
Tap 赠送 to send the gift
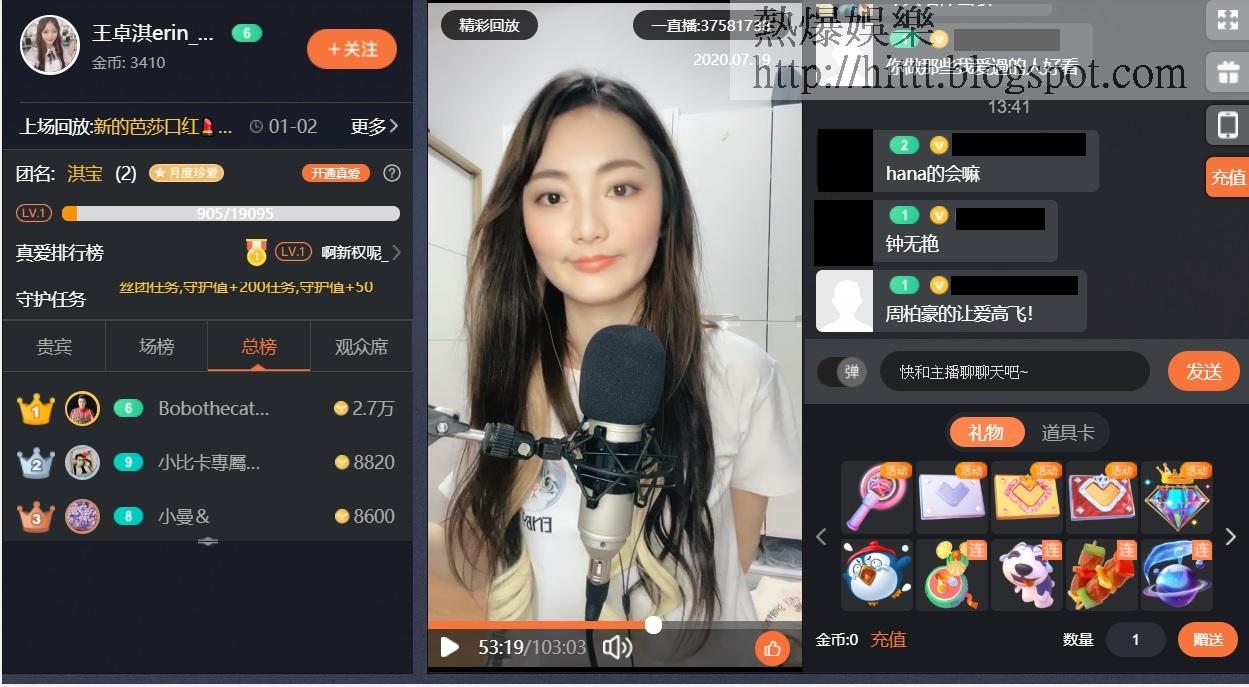1207,640
